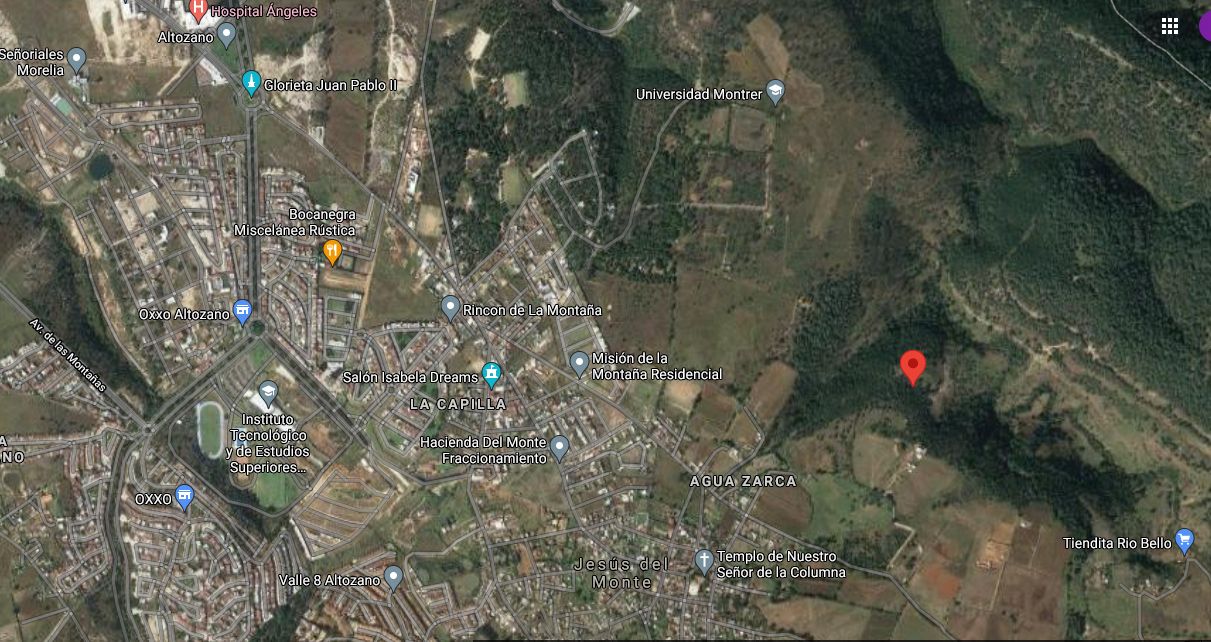Tap the Misión de la Montaña Residencial pin
1211x642 pixels.
[579, 364]
